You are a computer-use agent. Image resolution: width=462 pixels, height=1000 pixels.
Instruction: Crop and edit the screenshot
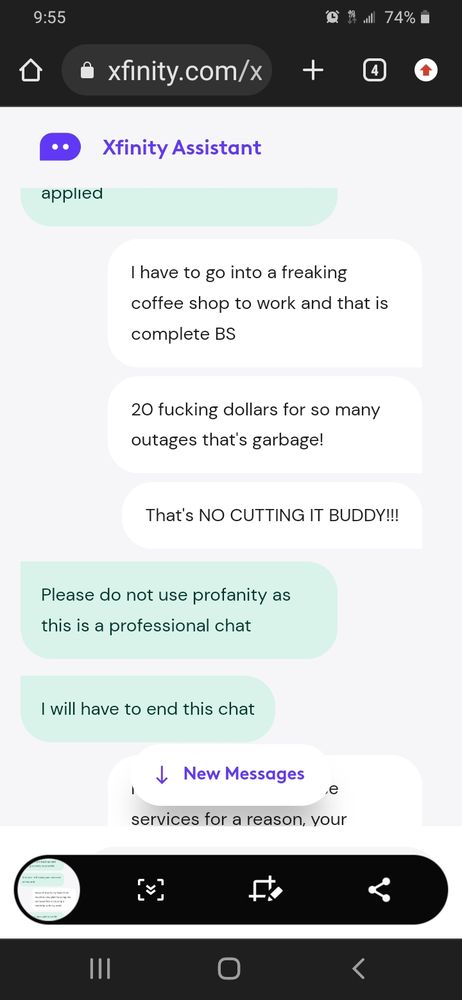point(264,889)
